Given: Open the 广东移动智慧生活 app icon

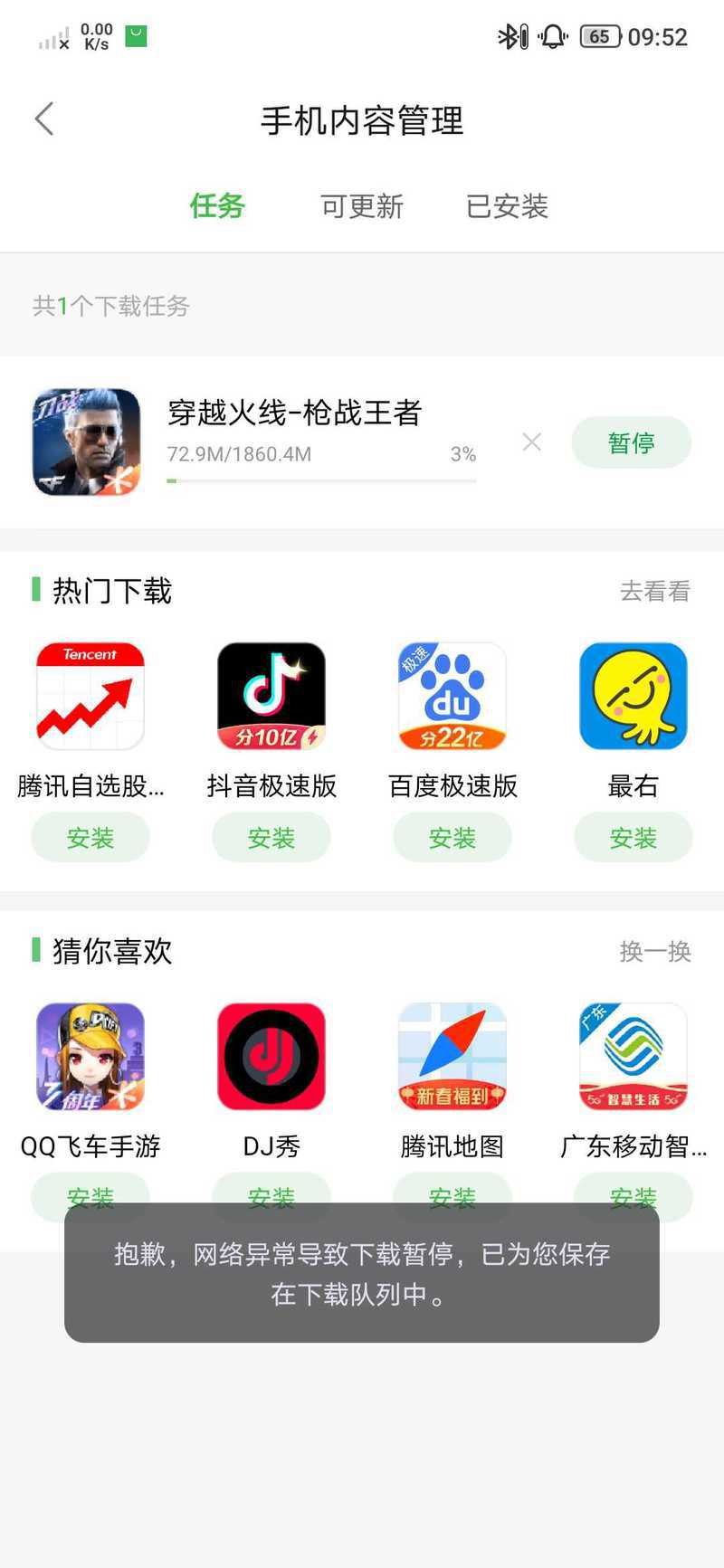Looking at the screenshot, I should [x=633, y=1056].
